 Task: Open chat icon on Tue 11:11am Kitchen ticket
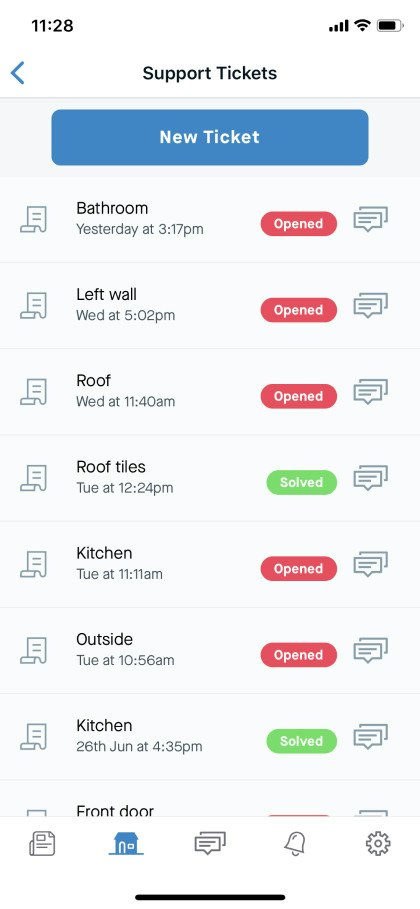click(371, 565)
